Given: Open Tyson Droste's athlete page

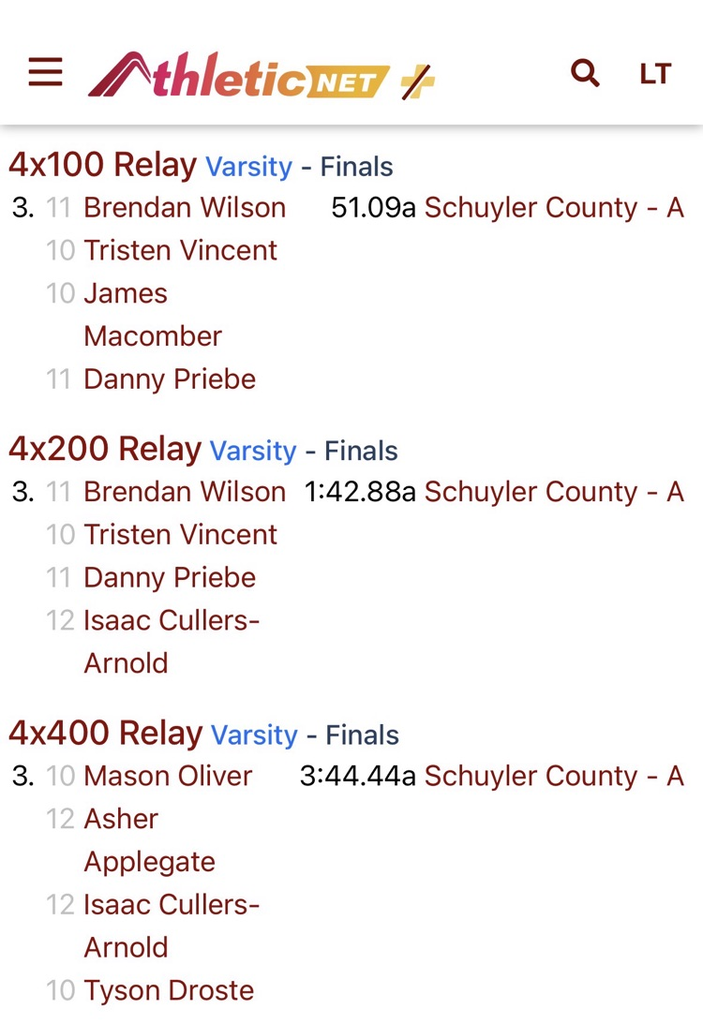Looking at the screenshot, I should tap(169, 990).
